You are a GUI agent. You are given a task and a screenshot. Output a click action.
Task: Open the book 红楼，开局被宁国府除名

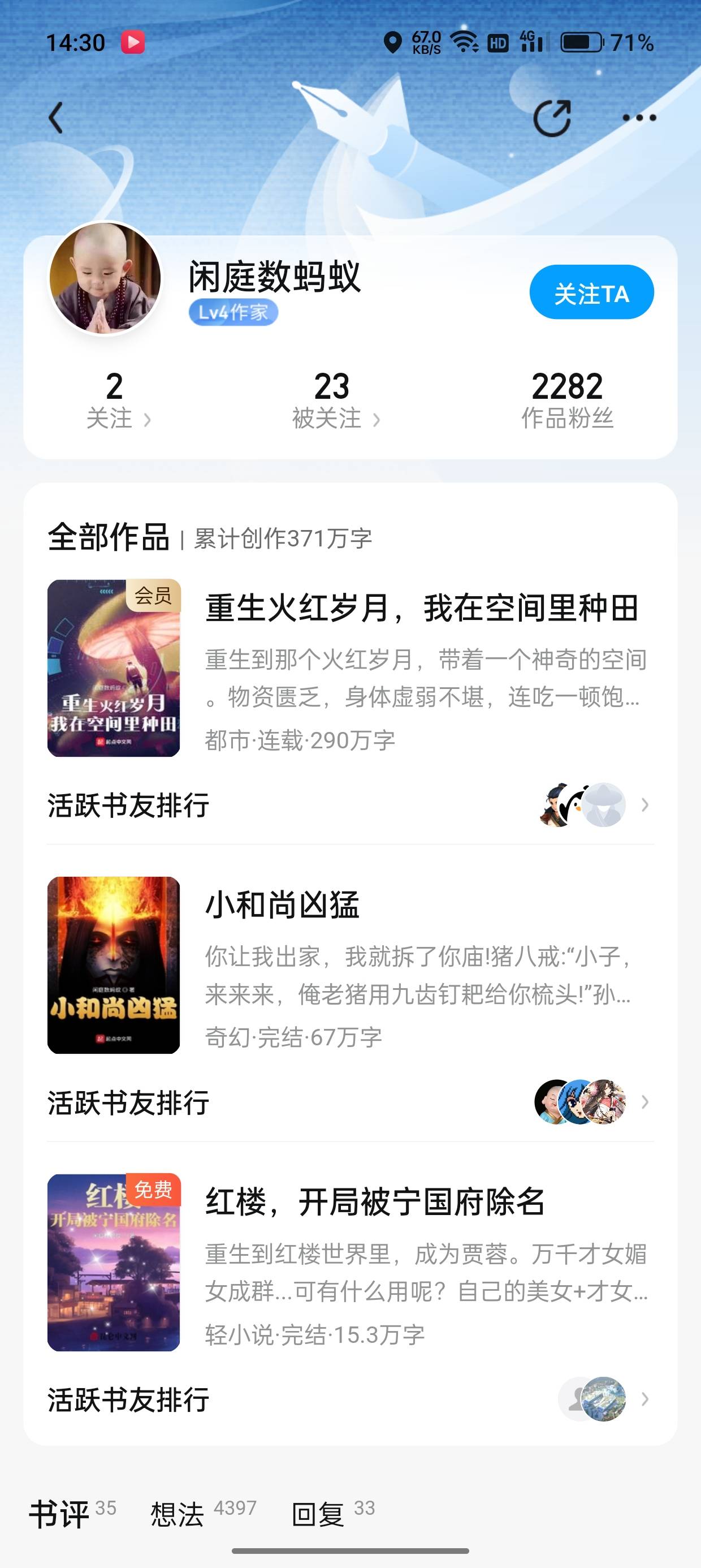(375, 1201)
